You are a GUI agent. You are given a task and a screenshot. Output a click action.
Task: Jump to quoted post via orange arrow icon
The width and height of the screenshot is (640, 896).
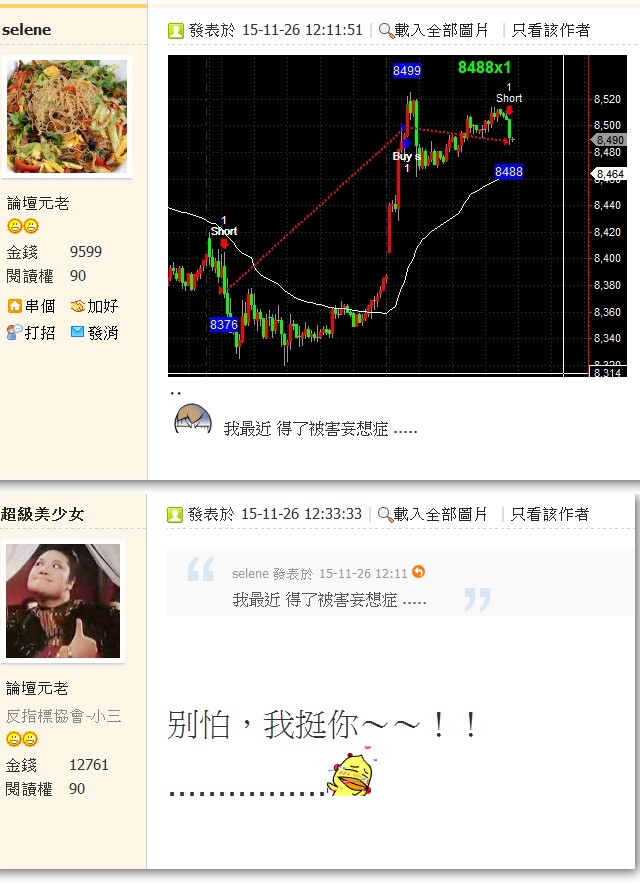418,572
